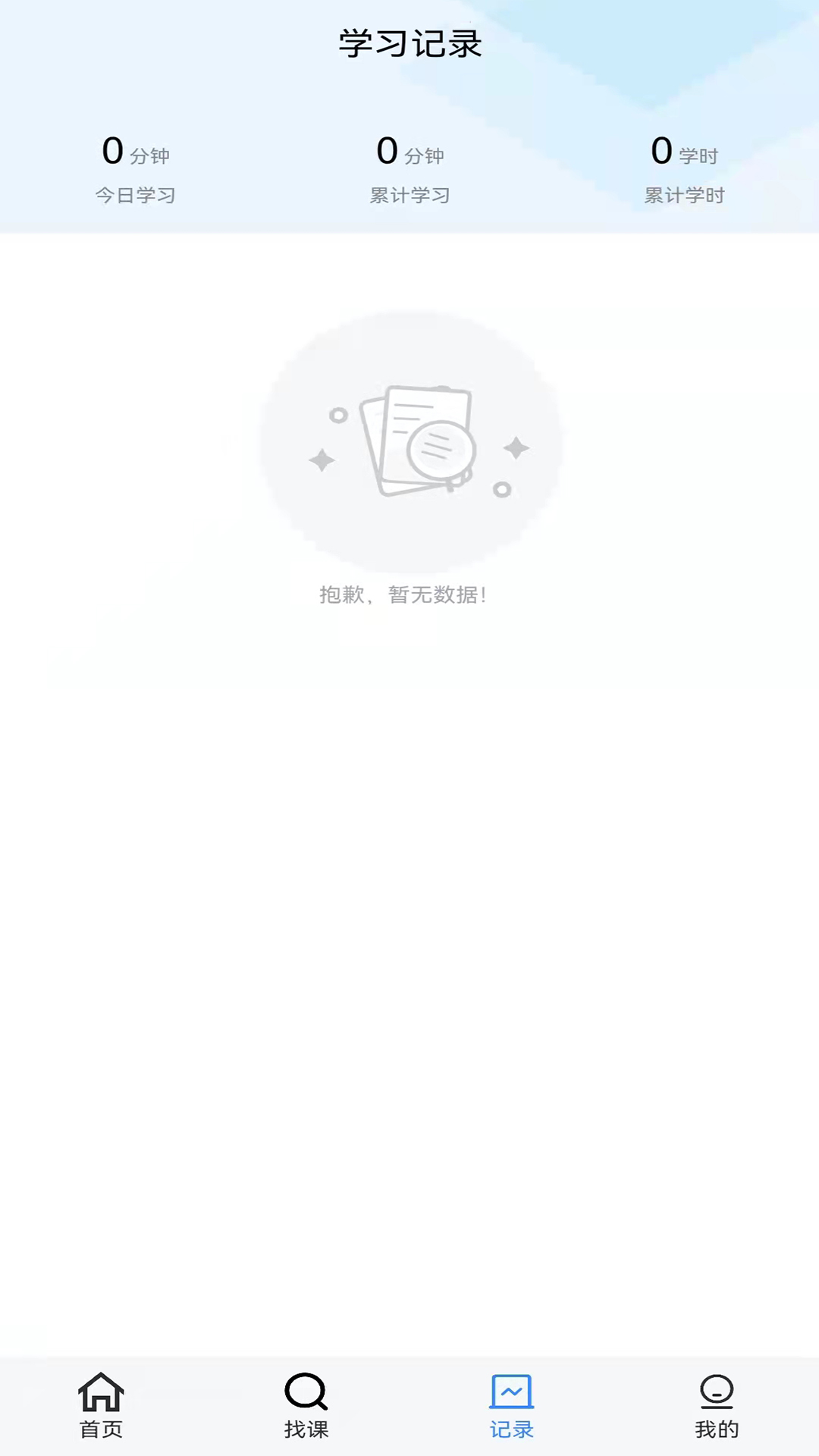Viewport: 819px width, 1456px height.
Task: Open the 我的 profile tab
Action: pos(717,1406)
